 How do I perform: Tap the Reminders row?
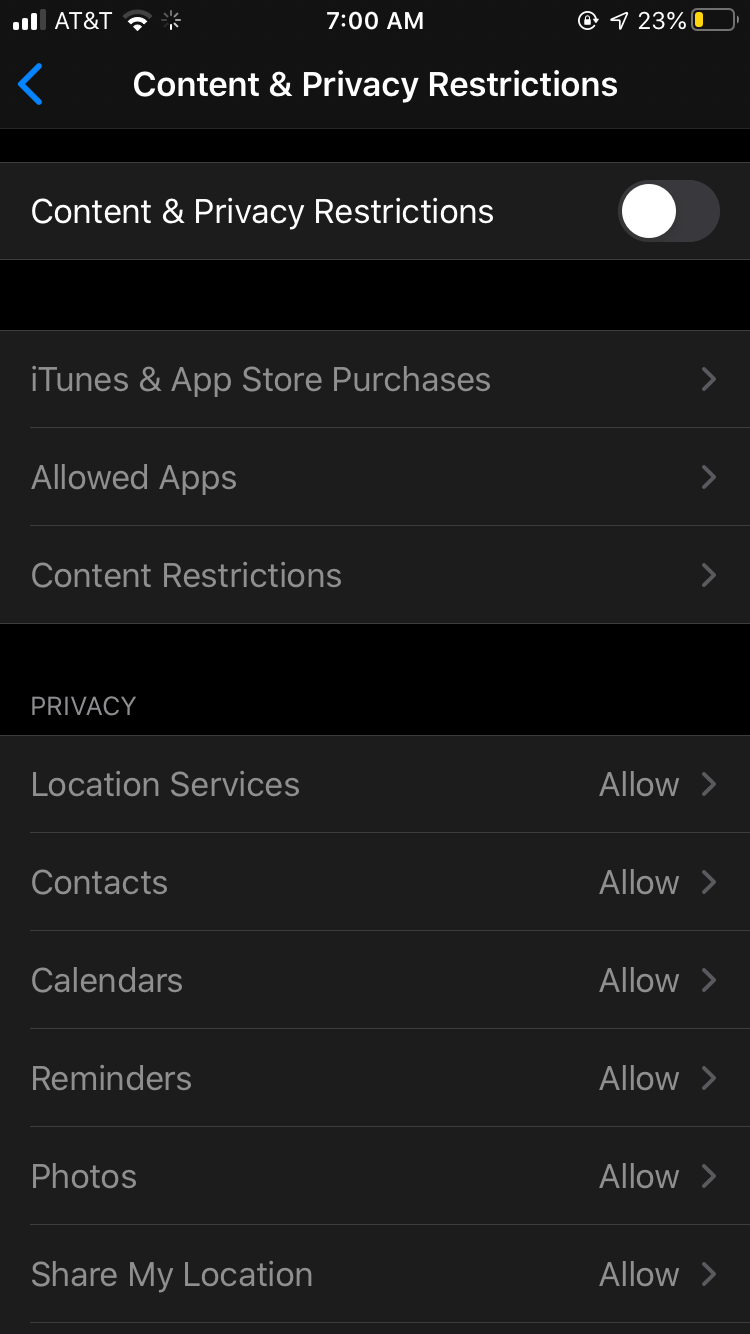(375, 1079)
